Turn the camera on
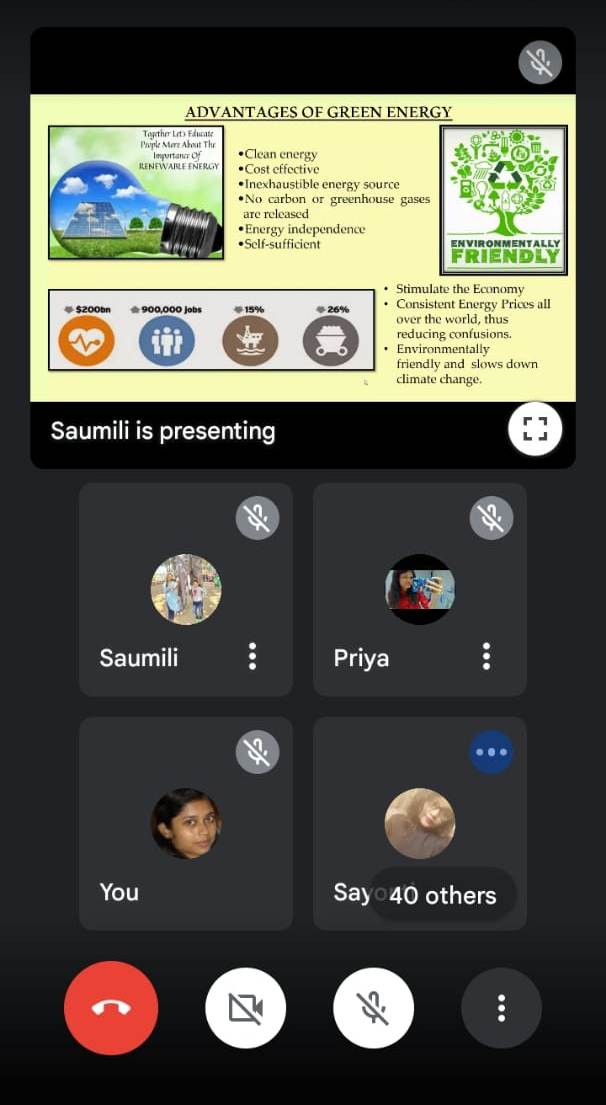Screen dimensions: 606x1105 pyautogui.click(x=245, y=1008)
